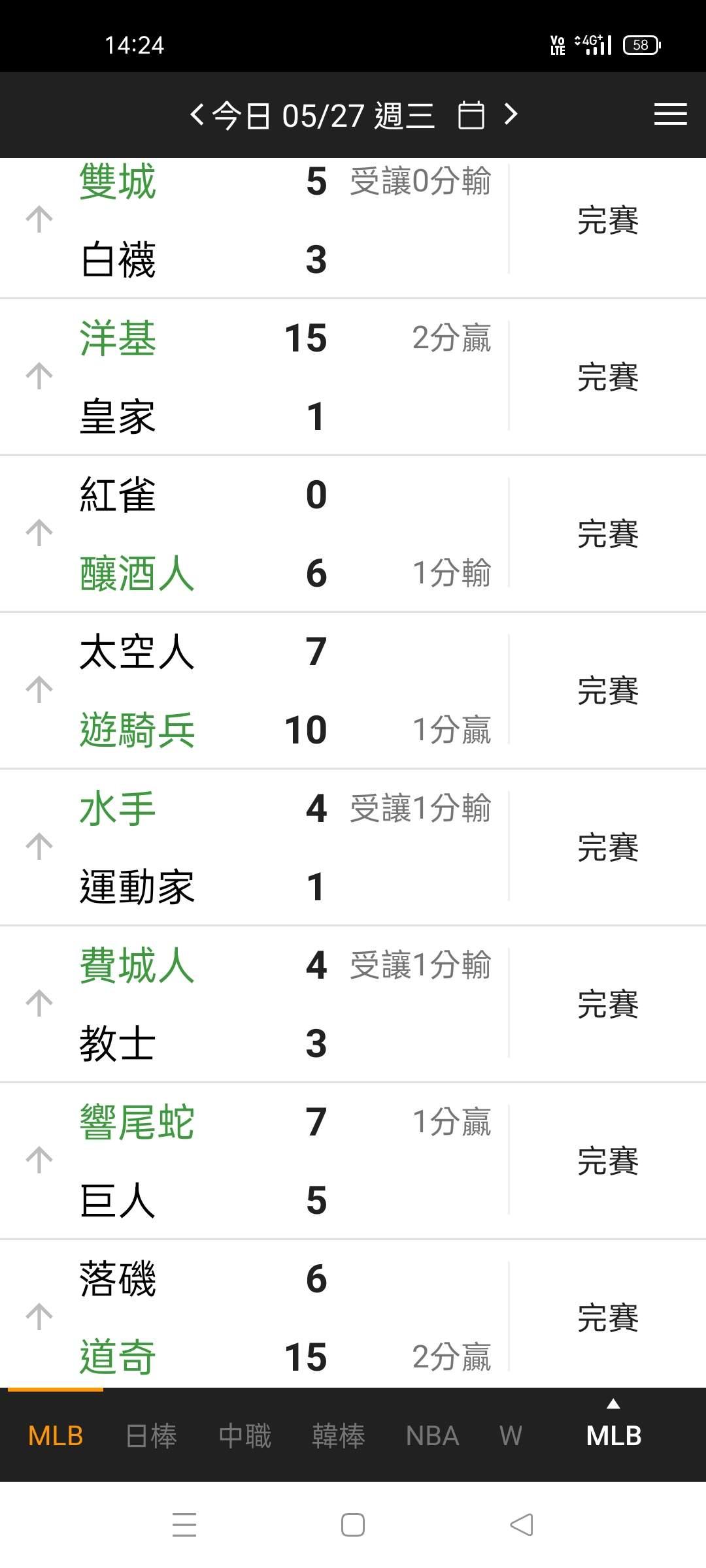This screenshot has height=1568, width=706.
Task: Select the orange MLB tab
Action: pyautogui.click(x=56, y=1435)
